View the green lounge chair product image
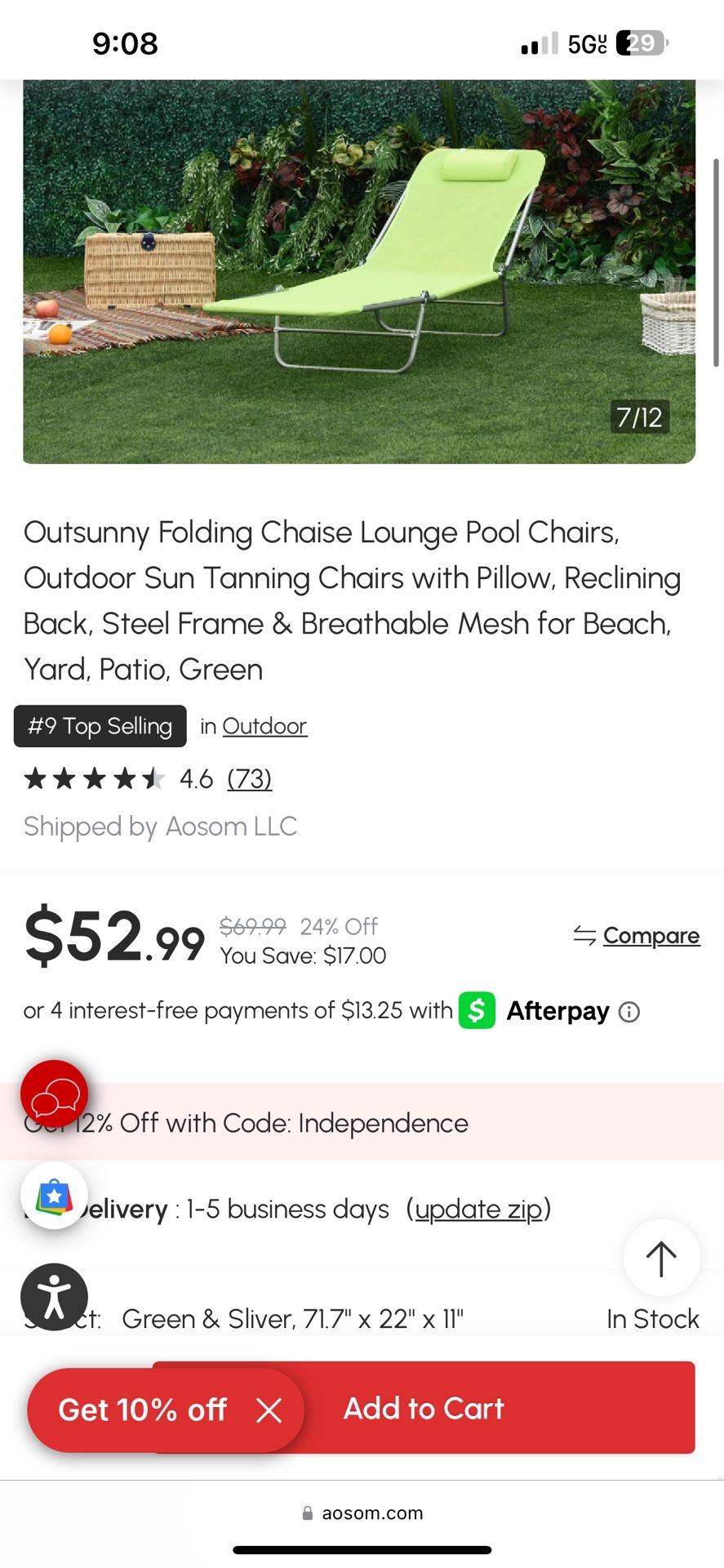The width and height of the screenshot is (724, 1568). [x=359, y=269]
